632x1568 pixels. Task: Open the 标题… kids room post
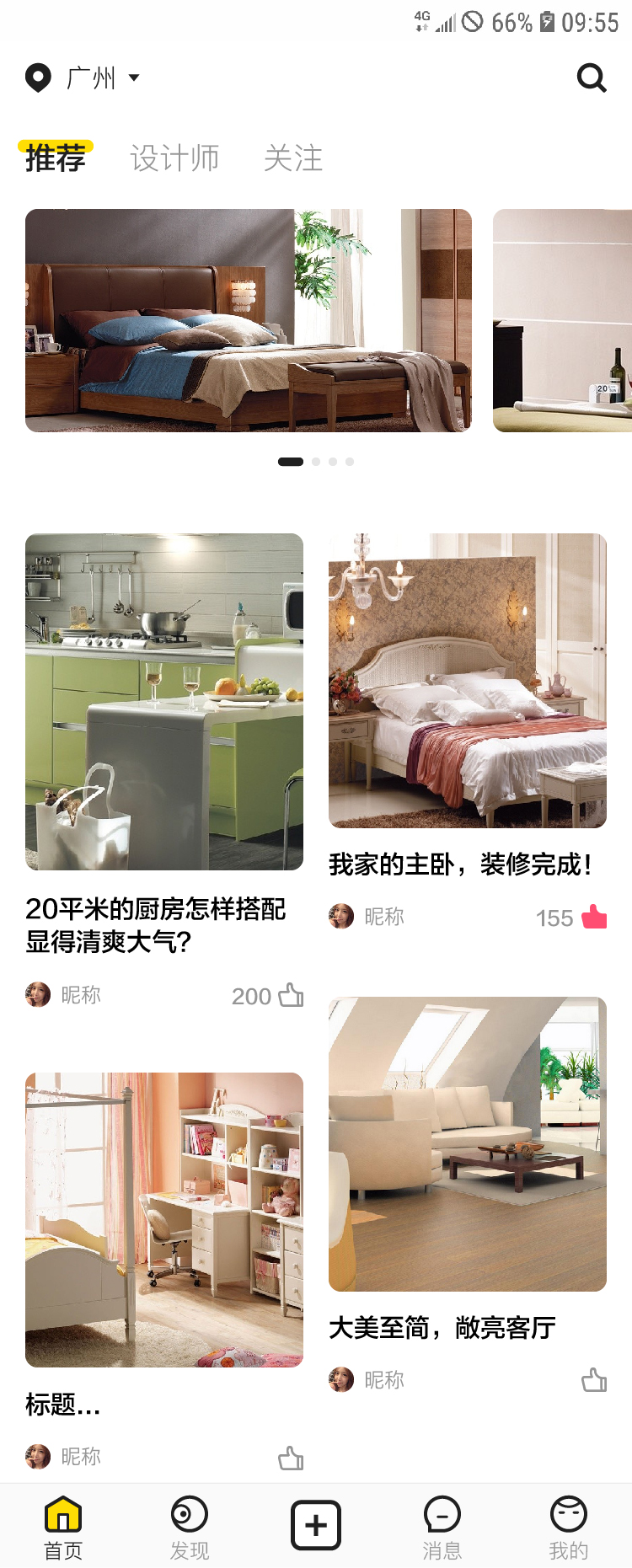163,1220
